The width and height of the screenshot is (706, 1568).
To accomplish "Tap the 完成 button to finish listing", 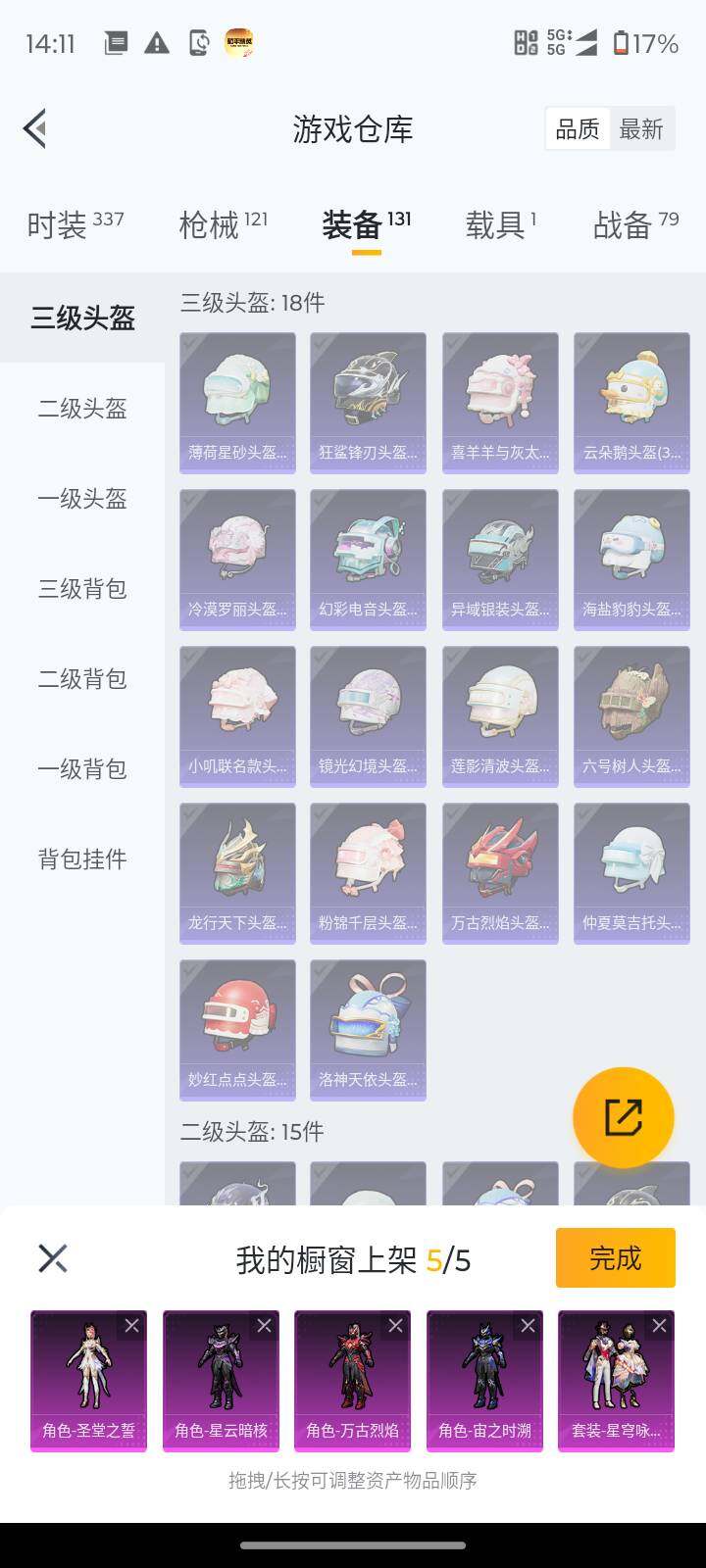I will pyautogui.click(x=615, y=1257).
